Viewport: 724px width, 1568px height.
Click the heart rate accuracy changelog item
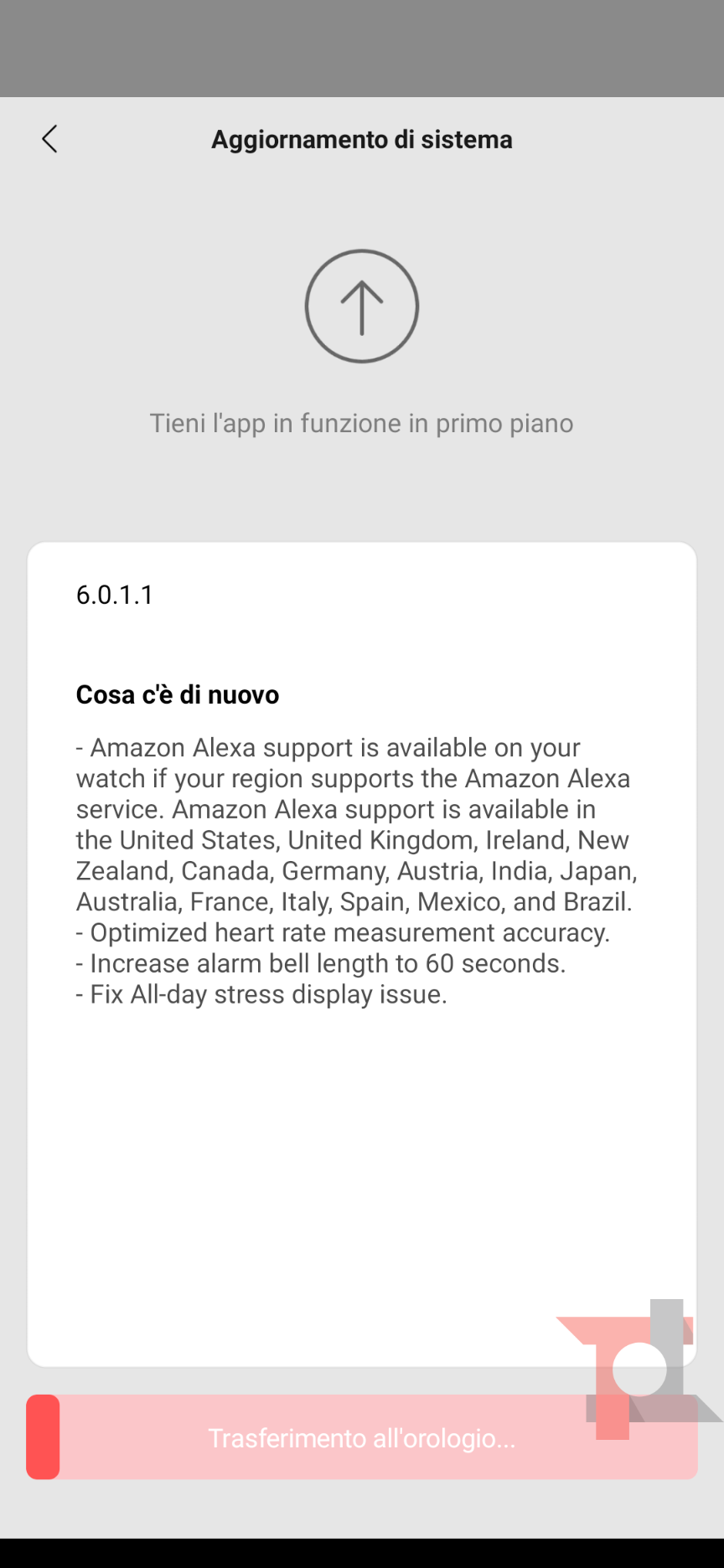click(x=348, y=932)
